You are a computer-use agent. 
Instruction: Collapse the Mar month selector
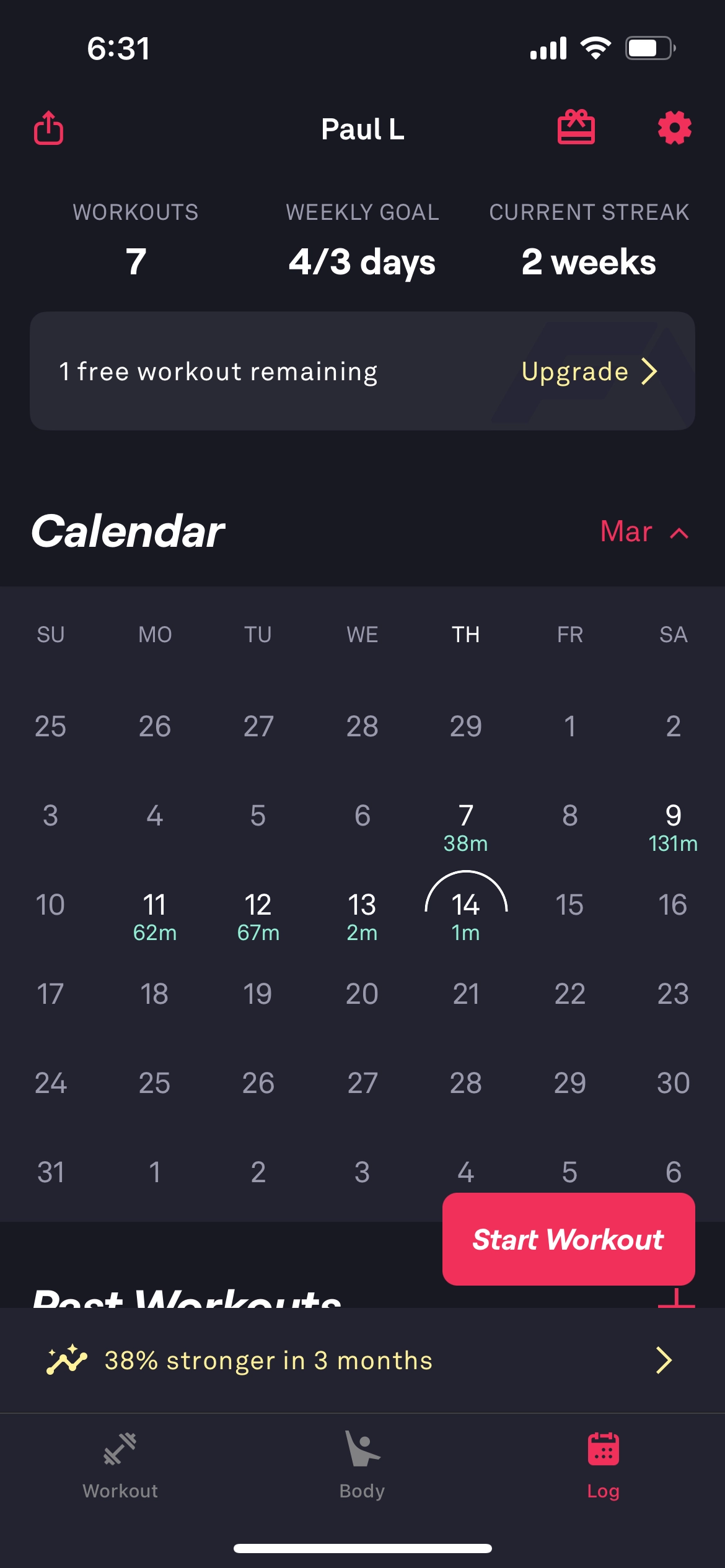pos(644,532)
